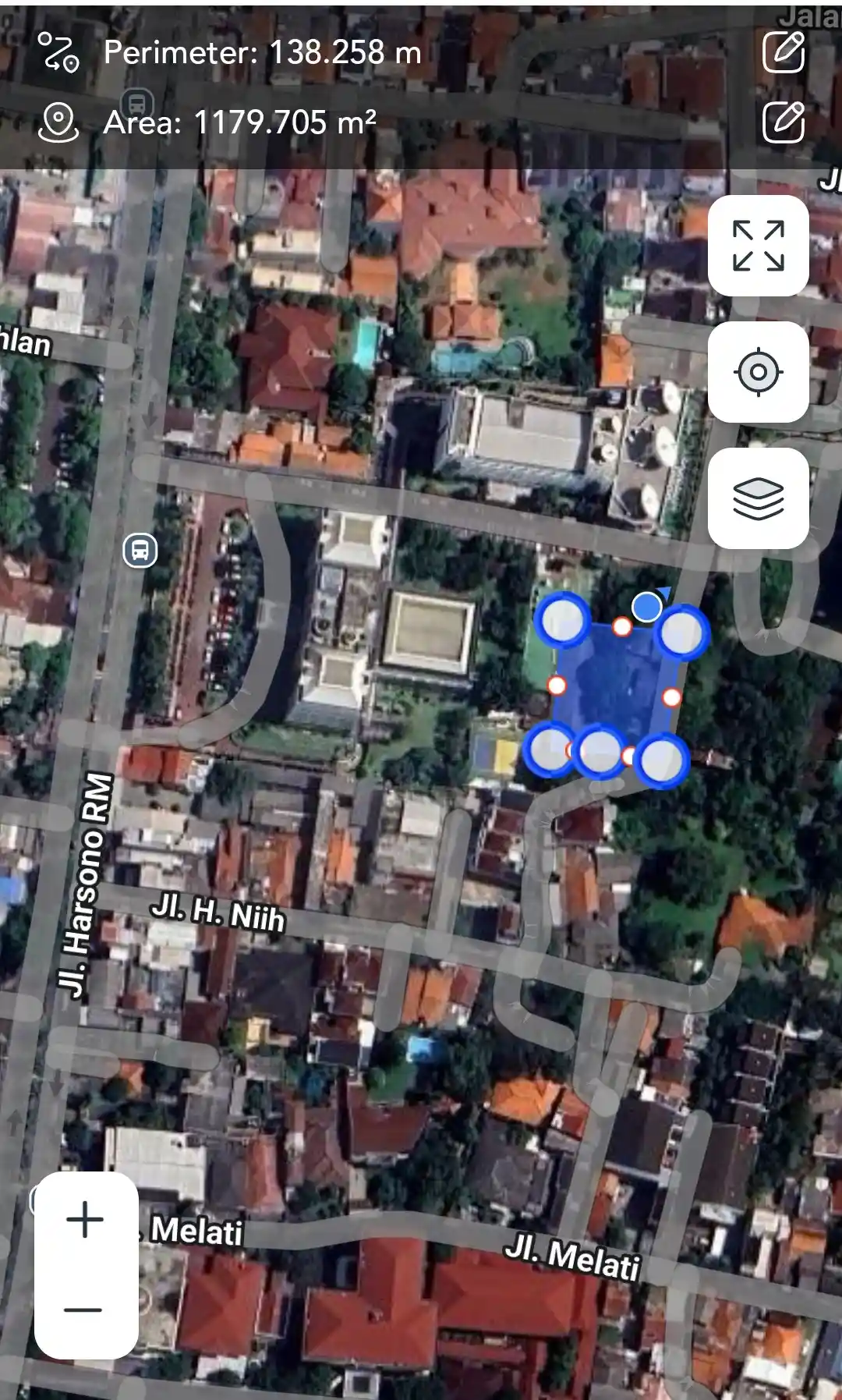Center map on my location

(x=758, y=372)
